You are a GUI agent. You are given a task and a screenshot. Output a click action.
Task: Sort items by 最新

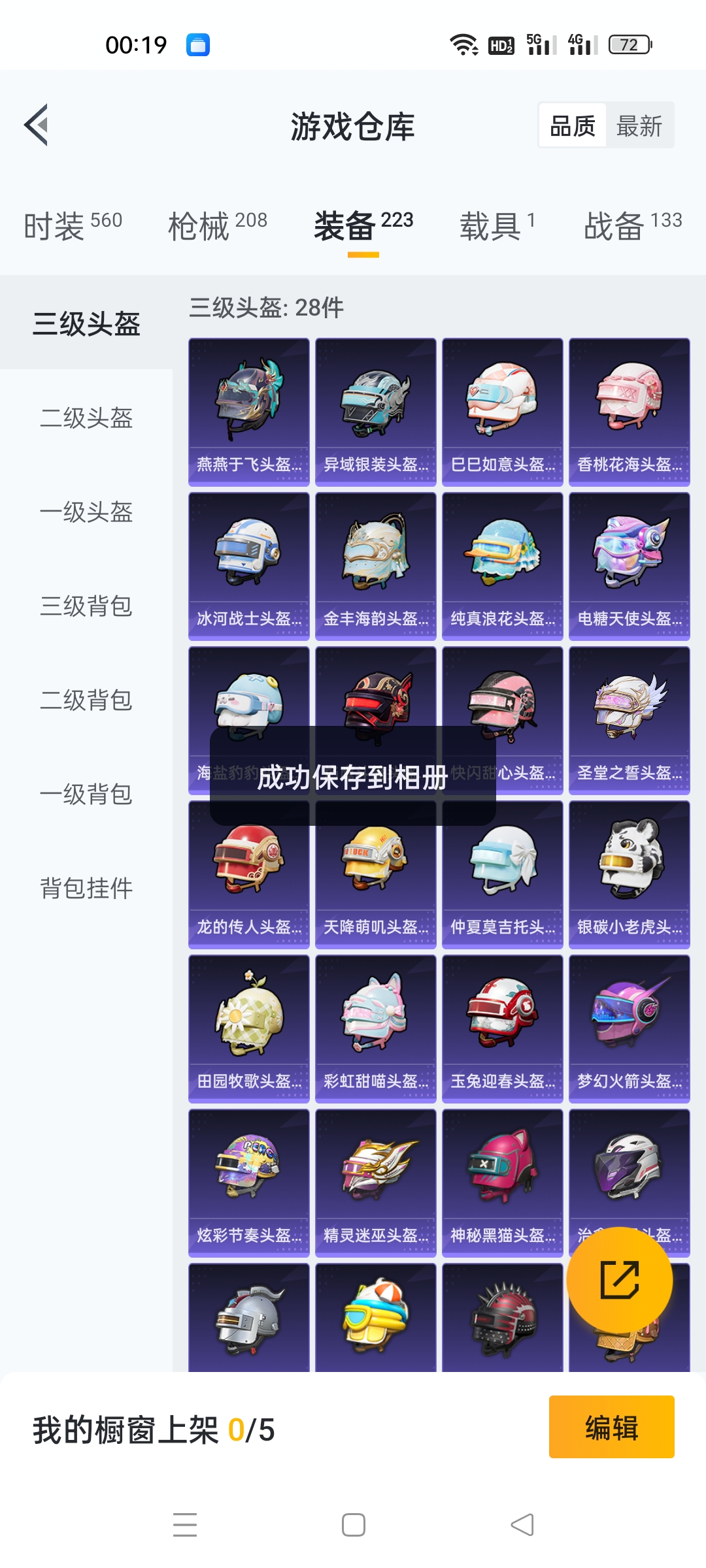(x=639, y=125)
